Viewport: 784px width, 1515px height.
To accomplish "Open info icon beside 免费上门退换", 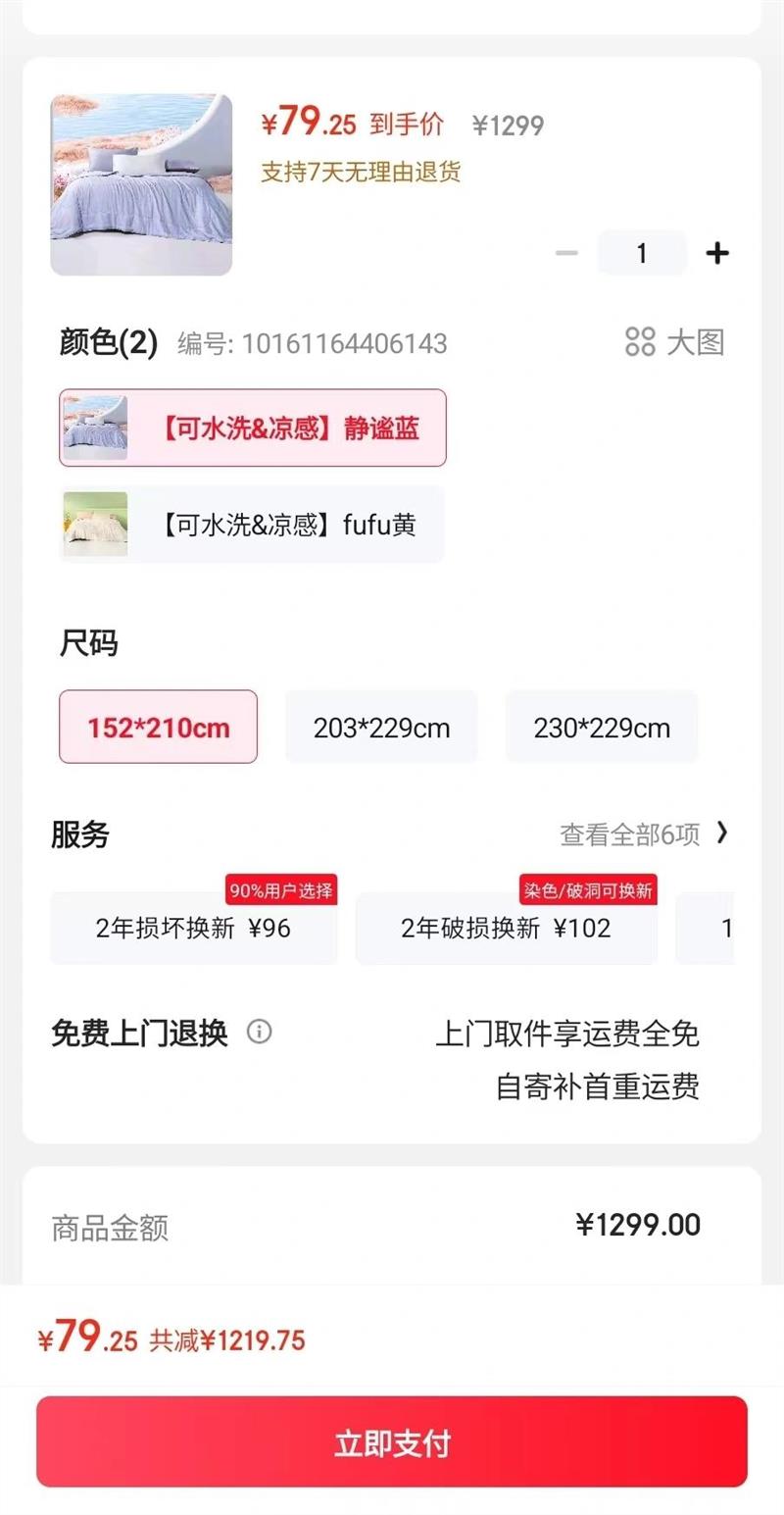I will 260,1032.
